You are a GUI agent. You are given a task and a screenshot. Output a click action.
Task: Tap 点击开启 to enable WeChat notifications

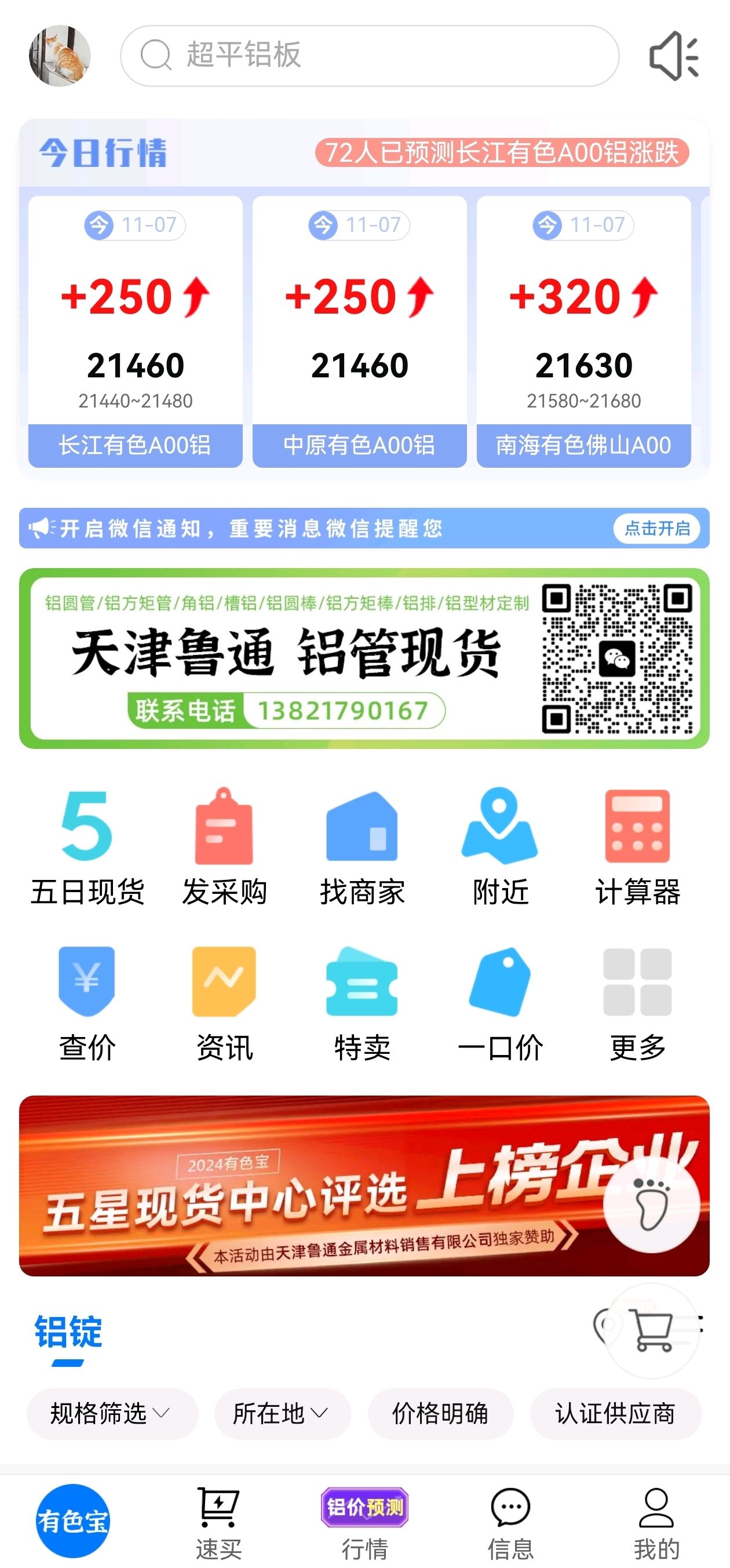click(x=657, y=527)
